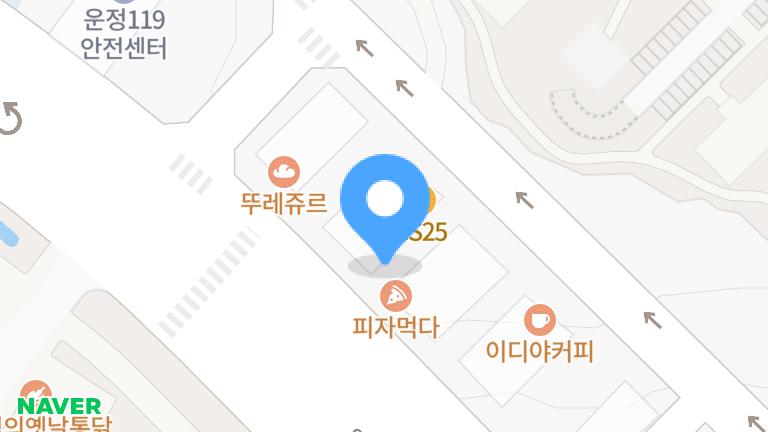The height and width of the screenshot is (432, 768).
Task: Open the 뚜레쥬르 bakery marker
Action: click(x=284, y=172)
